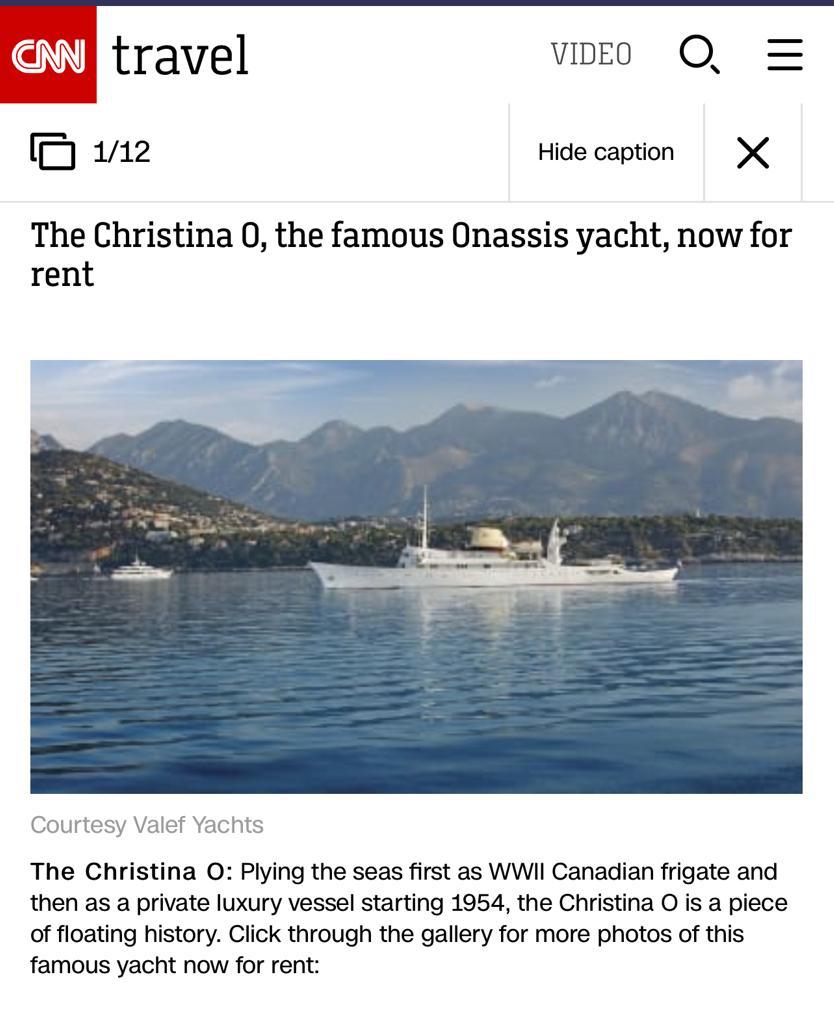
Task: Open the hamburger menu
Action: pos(785,54)
